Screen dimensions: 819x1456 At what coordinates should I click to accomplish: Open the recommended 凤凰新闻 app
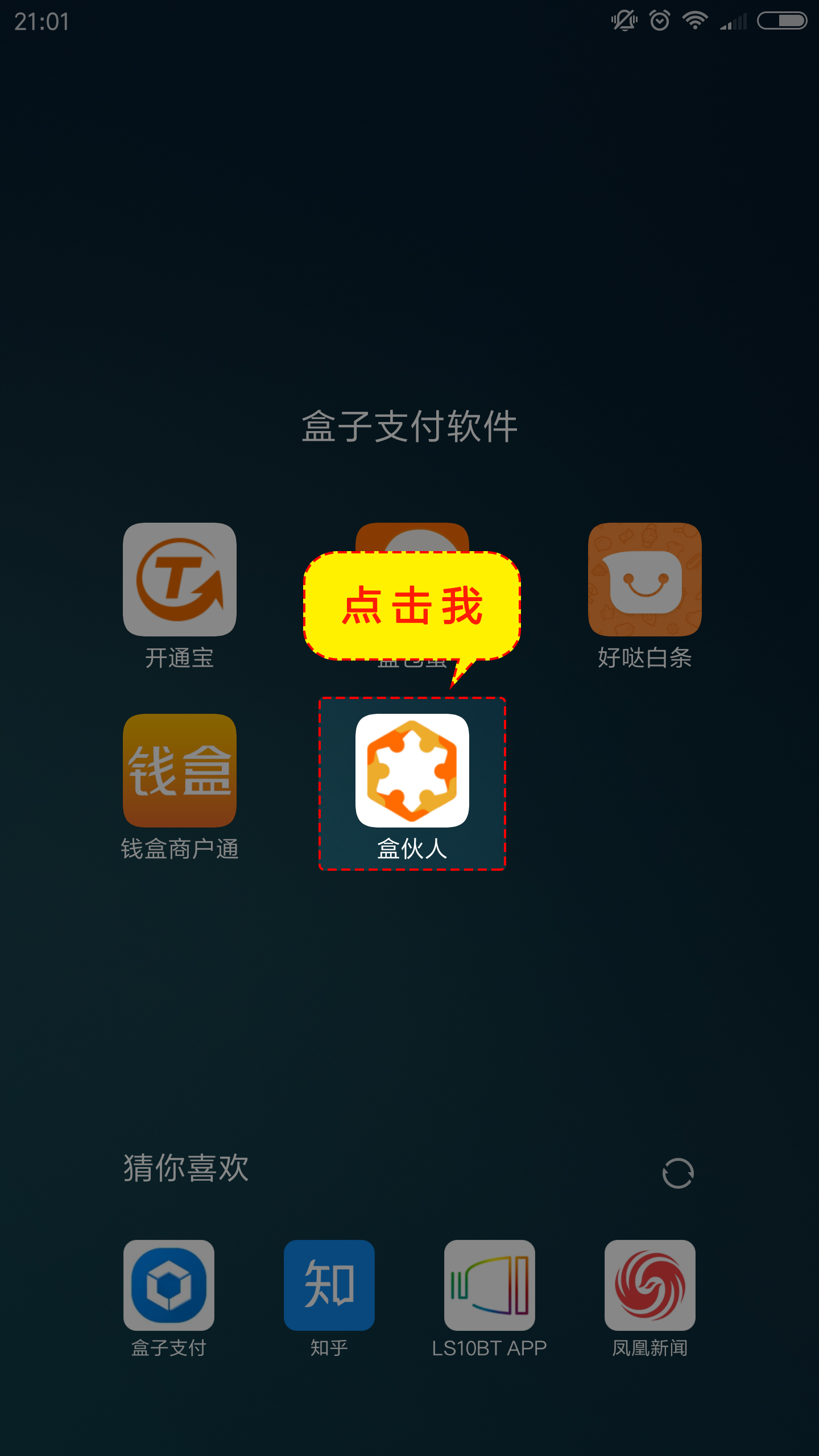[650, 1285]
